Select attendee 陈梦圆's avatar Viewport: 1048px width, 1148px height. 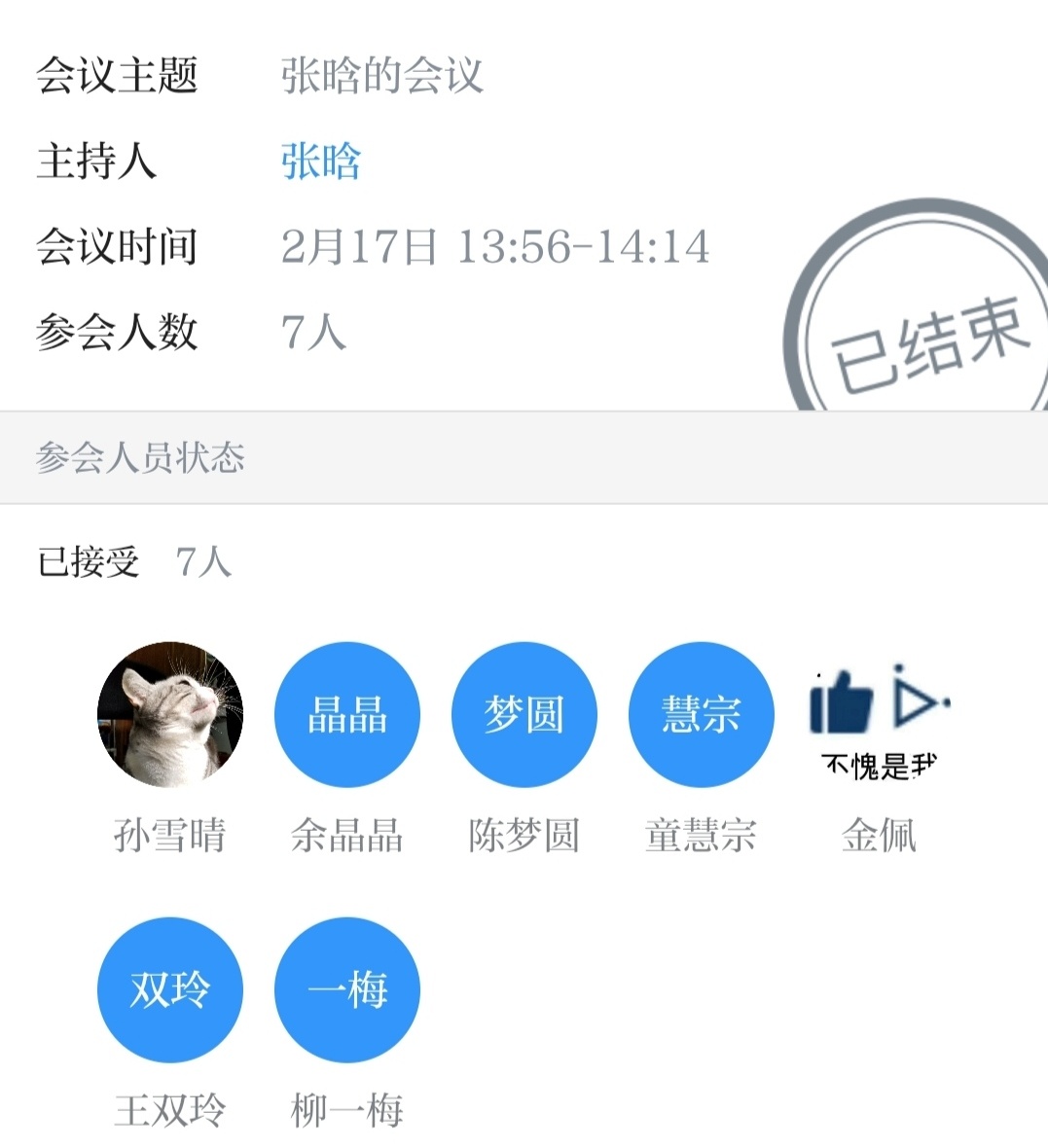[x=524, y=714]
